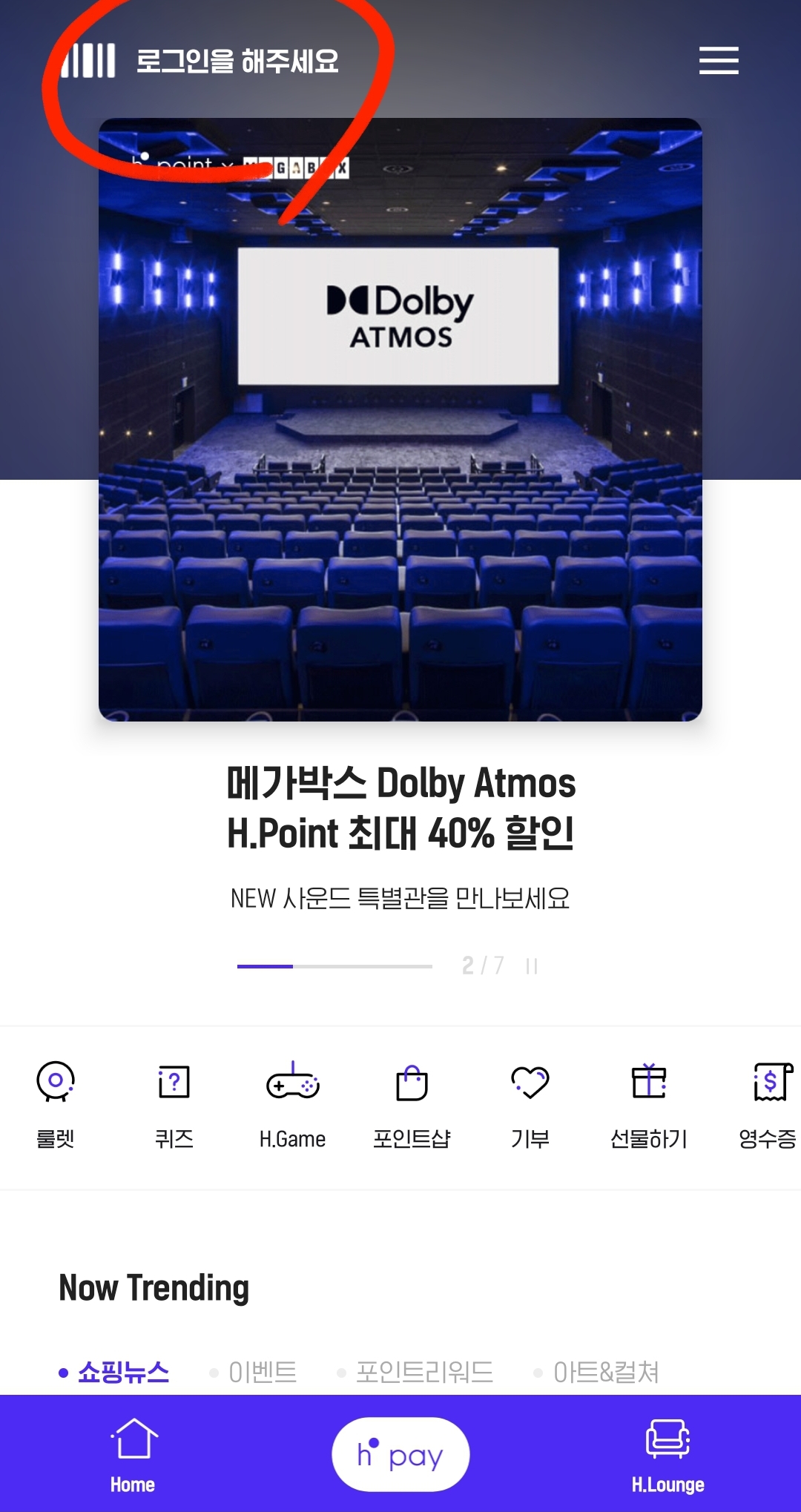Image resolution: width=801 pixels, height=1512 pixels.
Task: Pause the banner carousel autoplay
Action: point(532,965)
